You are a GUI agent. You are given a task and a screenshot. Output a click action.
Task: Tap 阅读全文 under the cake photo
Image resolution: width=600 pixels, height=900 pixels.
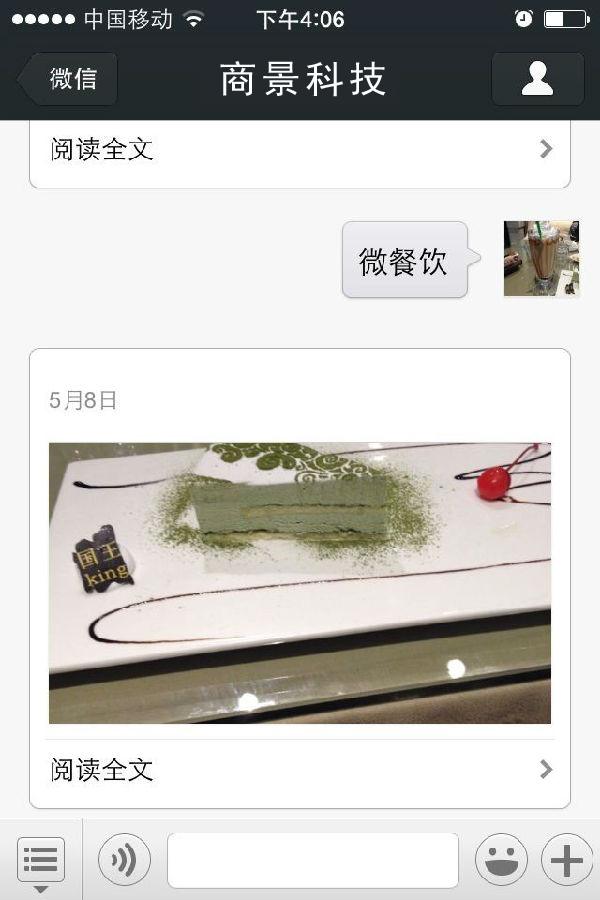click(299, 769)
